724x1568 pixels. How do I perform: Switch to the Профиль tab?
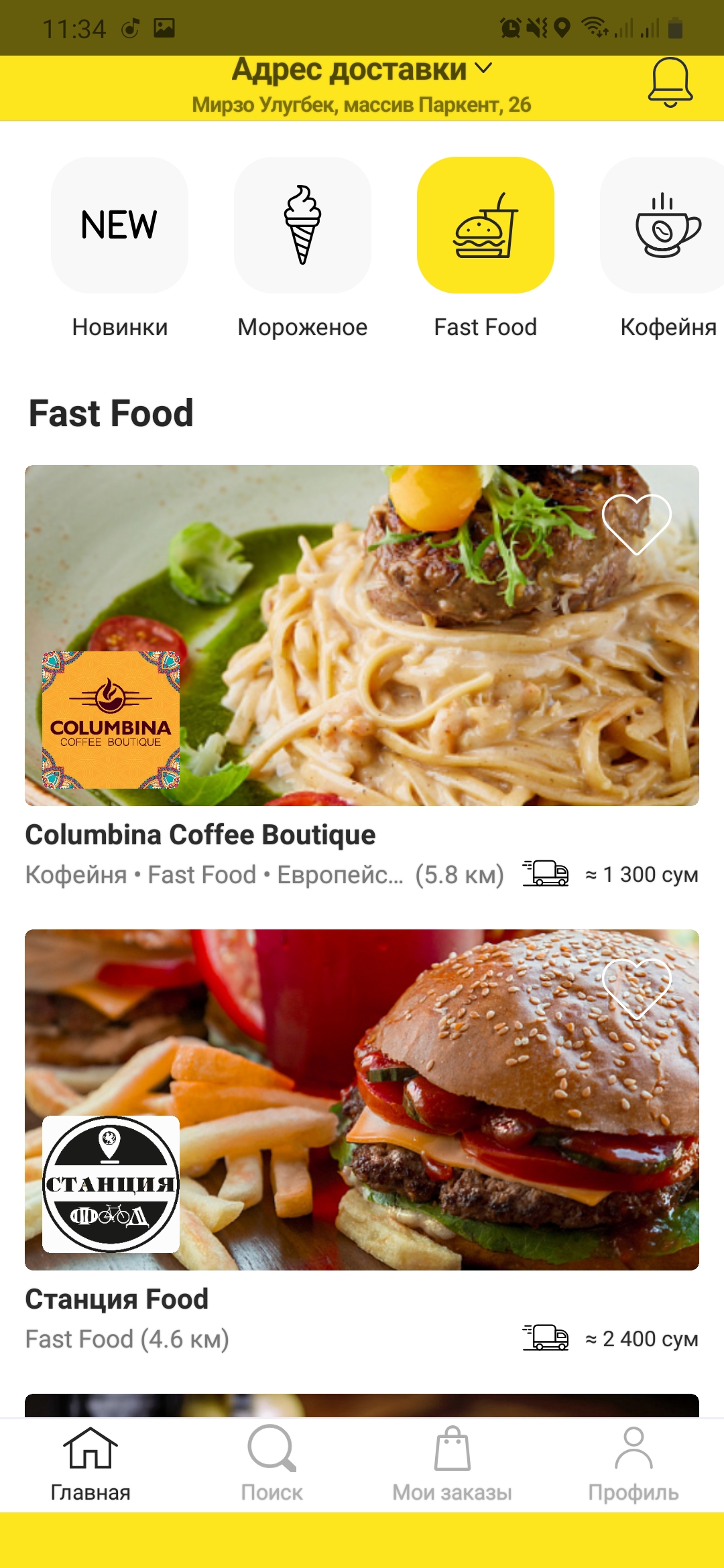pos(633,1464)
